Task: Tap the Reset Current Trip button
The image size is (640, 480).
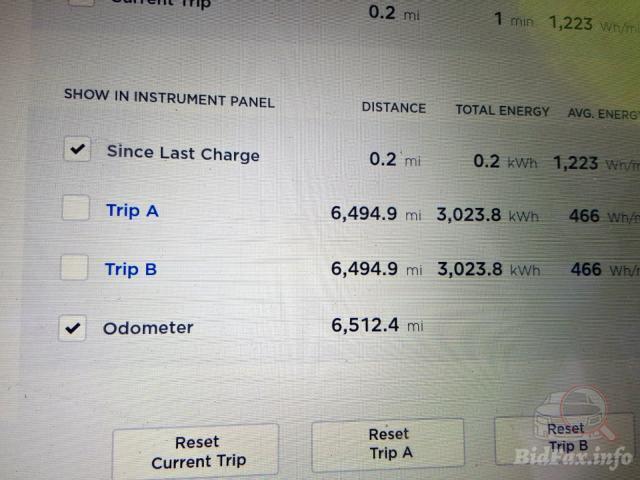Action: pos(197,452)
